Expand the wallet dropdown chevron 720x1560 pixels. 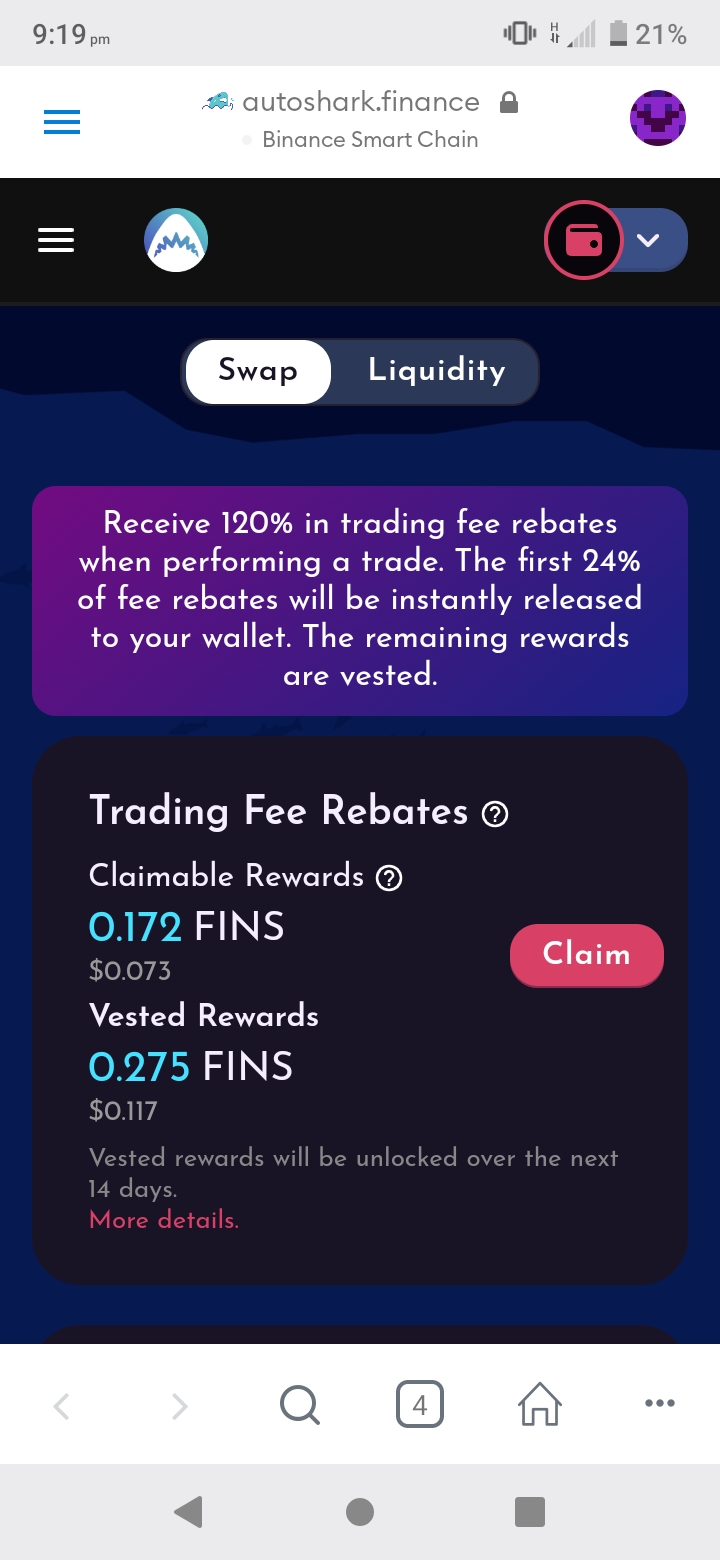(x=649, y=240)
